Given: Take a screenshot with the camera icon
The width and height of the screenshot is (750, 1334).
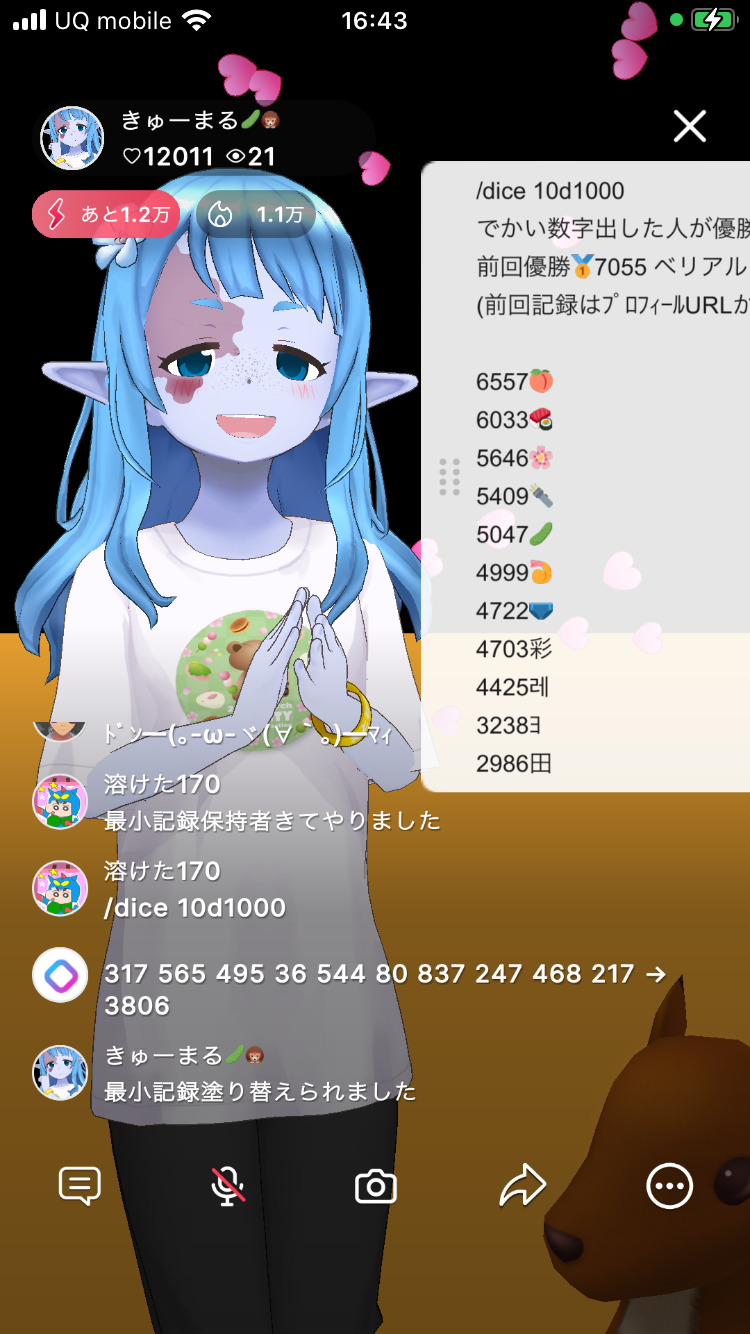Looking at the screenshot, I should 375,1187.
